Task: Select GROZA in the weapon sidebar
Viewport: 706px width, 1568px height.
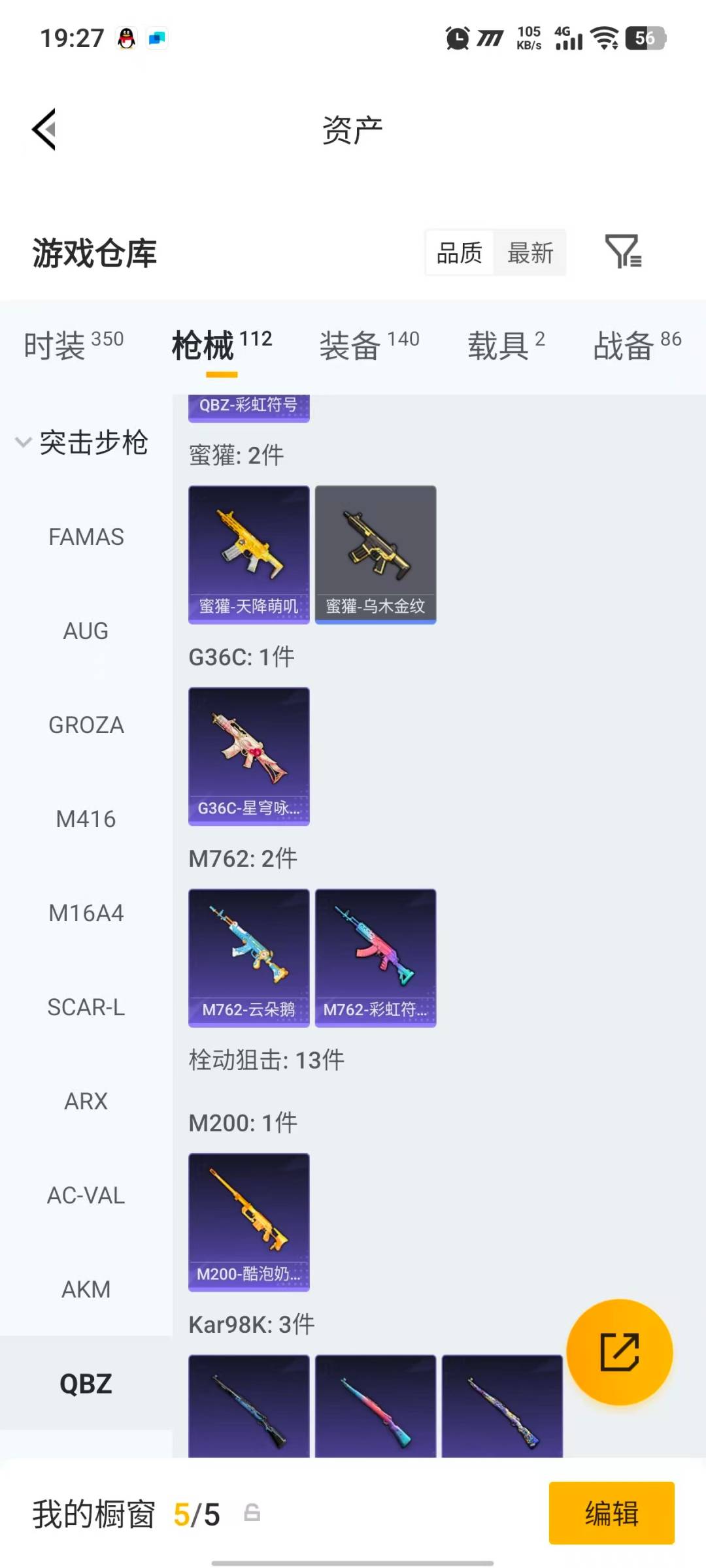Action: point(86,725)
